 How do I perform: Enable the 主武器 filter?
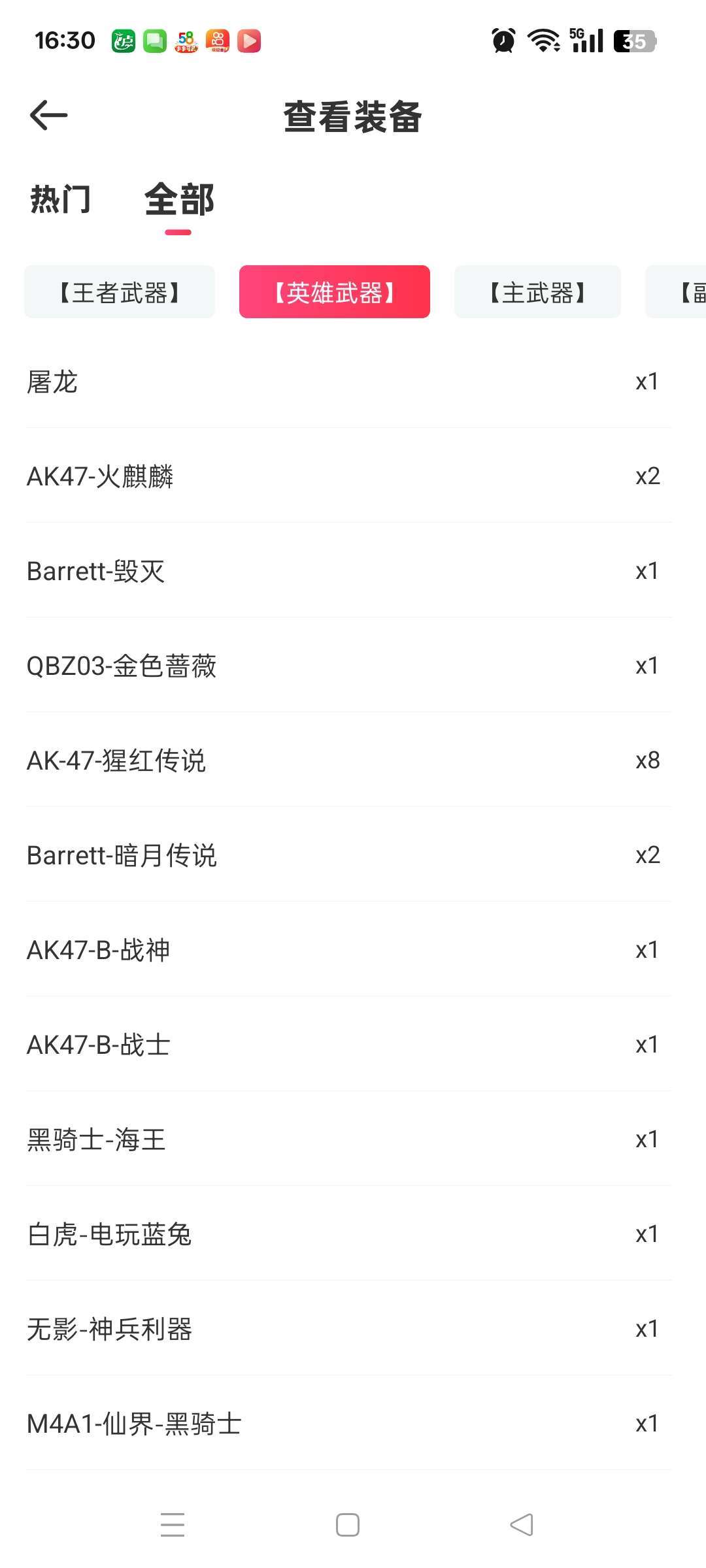[x=537, y=292]
